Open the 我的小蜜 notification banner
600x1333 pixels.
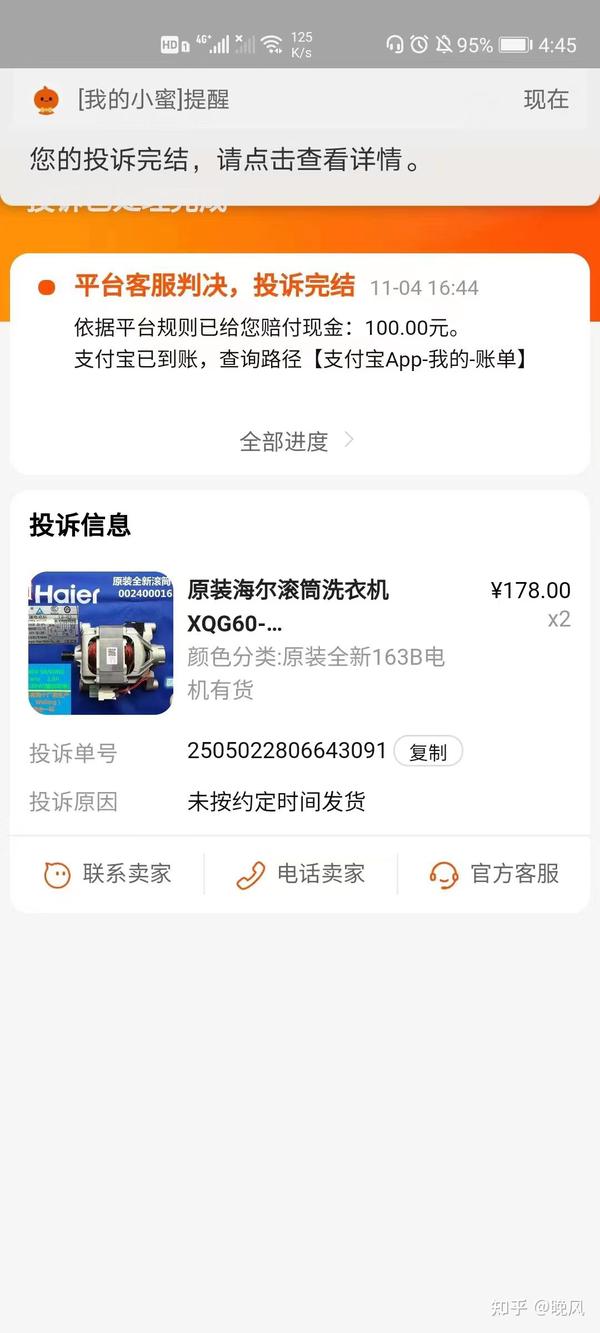(x=300, y=135)
